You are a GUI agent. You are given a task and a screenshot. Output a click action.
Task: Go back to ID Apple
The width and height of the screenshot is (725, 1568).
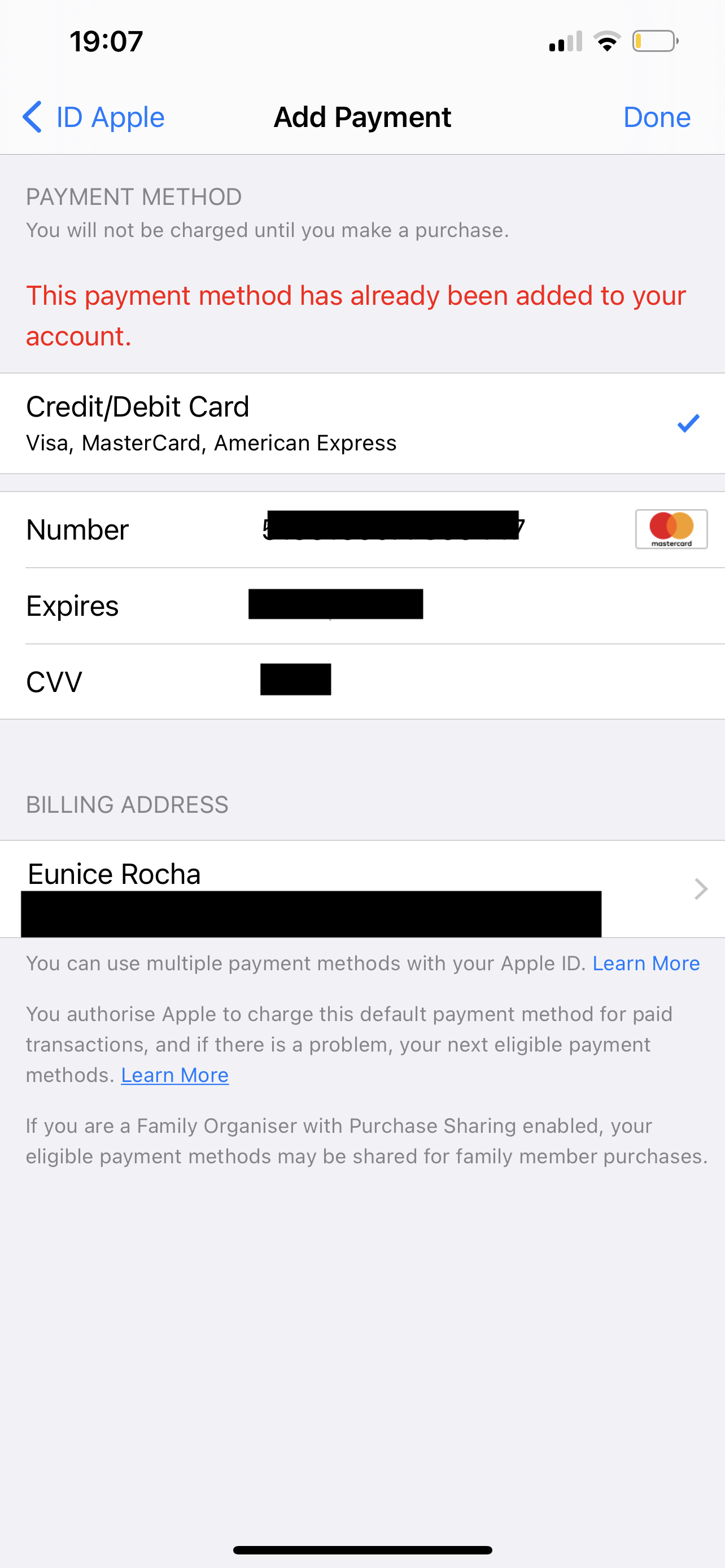(93, 117)
